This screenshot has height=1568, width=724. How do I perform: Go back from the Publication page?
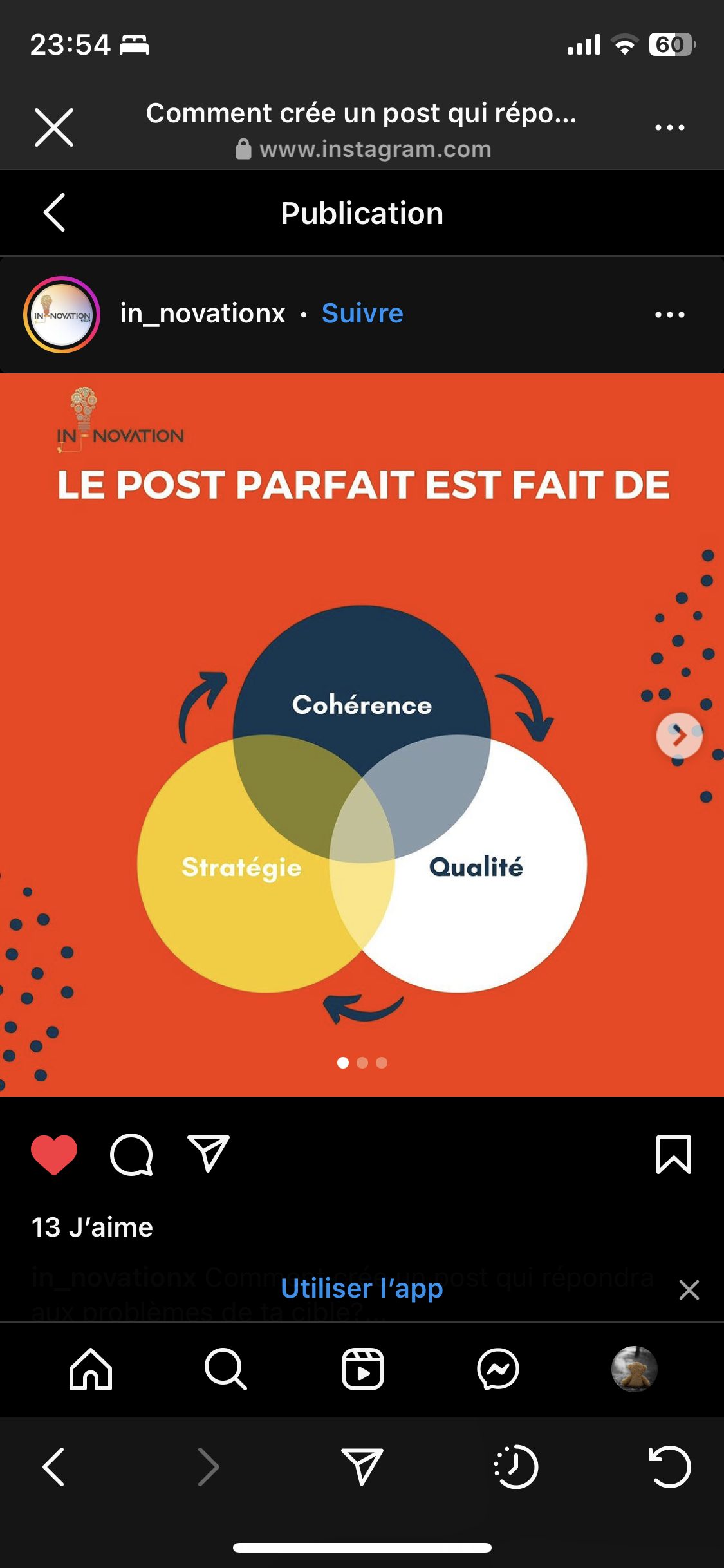[x=55, y=212]
